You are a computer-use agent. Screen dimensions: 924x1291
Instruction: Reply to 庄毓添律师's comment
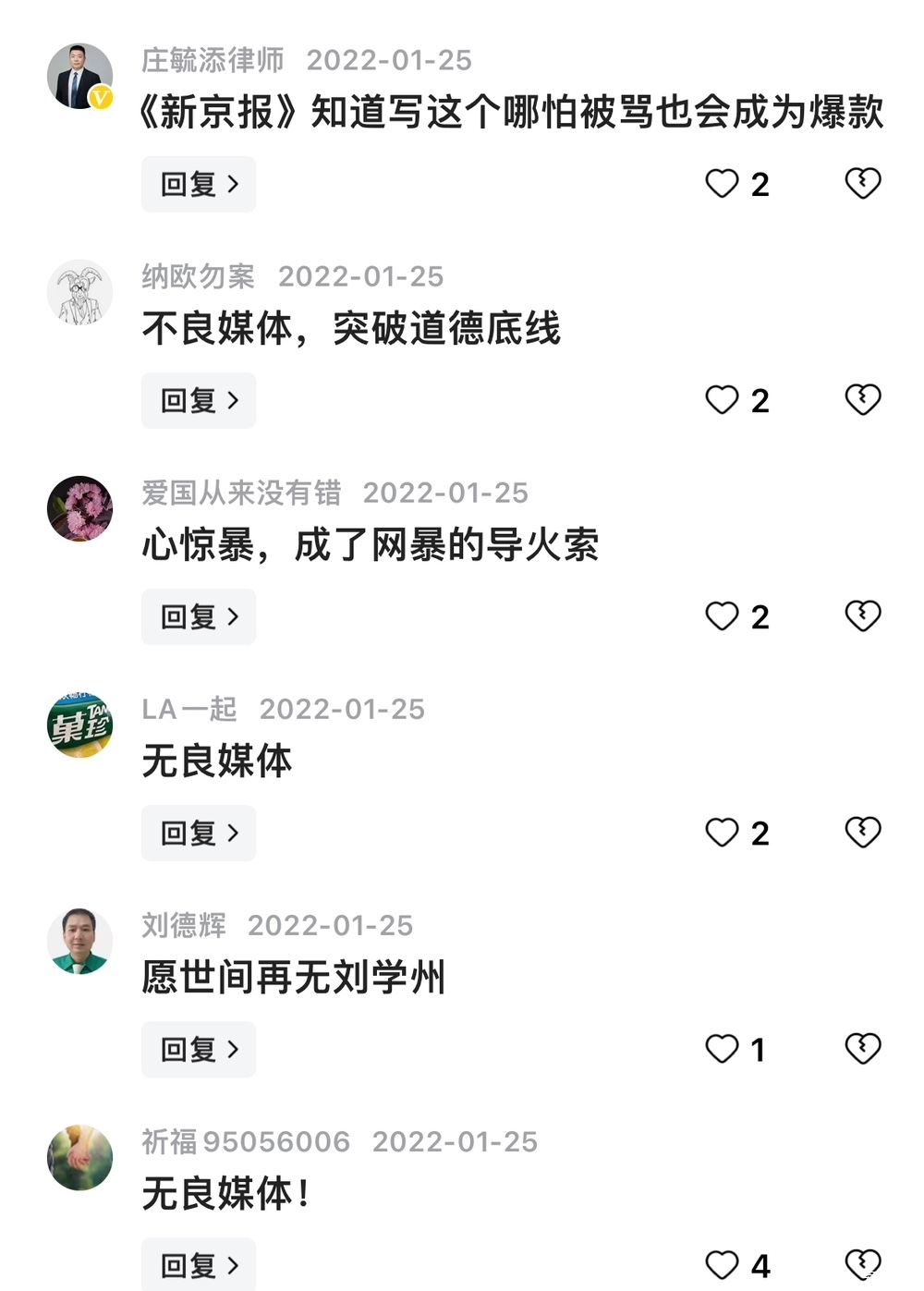click(x=198, y=184)
